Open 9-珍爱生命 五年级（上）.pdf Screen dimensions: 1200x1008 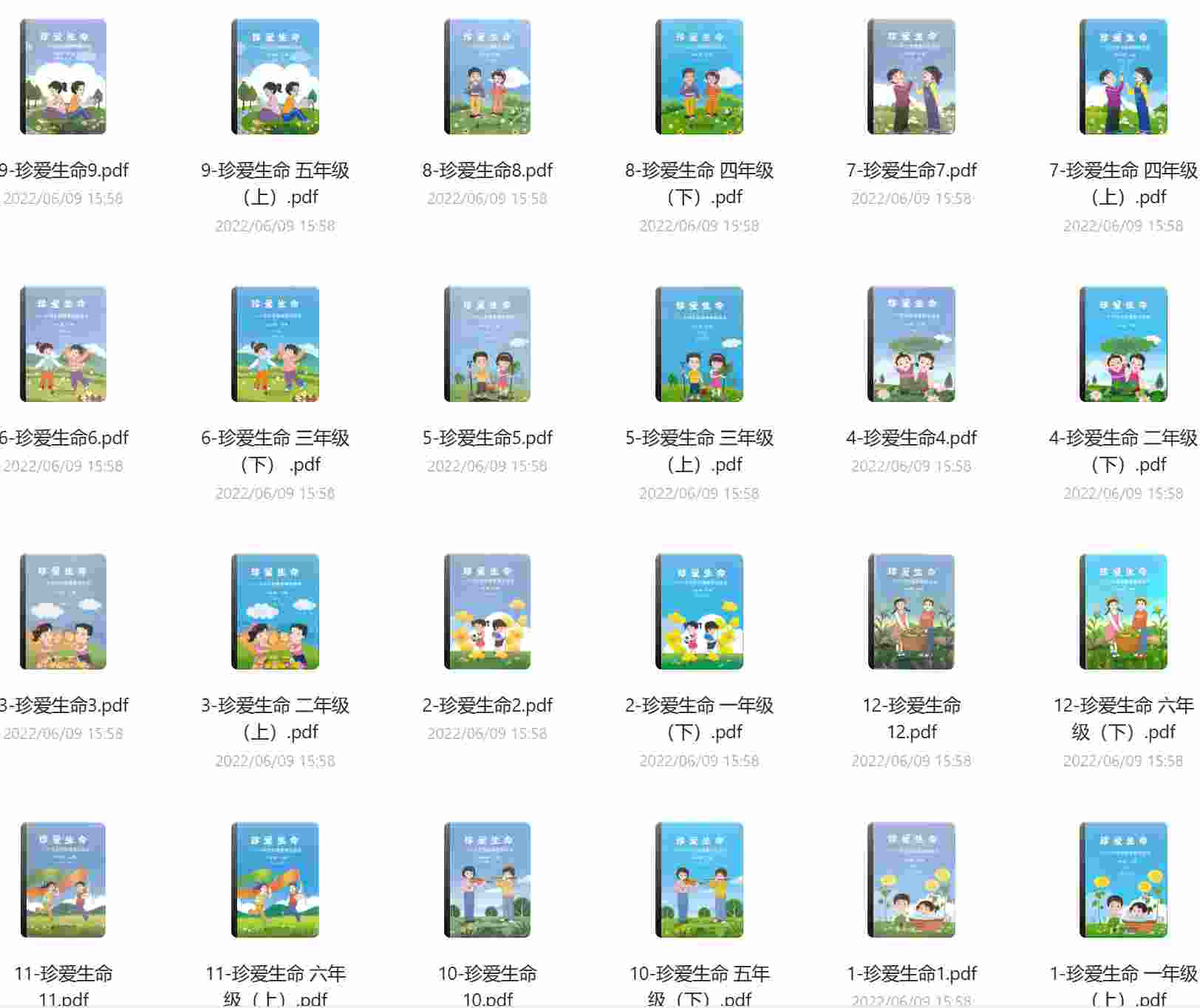point(275,77)
